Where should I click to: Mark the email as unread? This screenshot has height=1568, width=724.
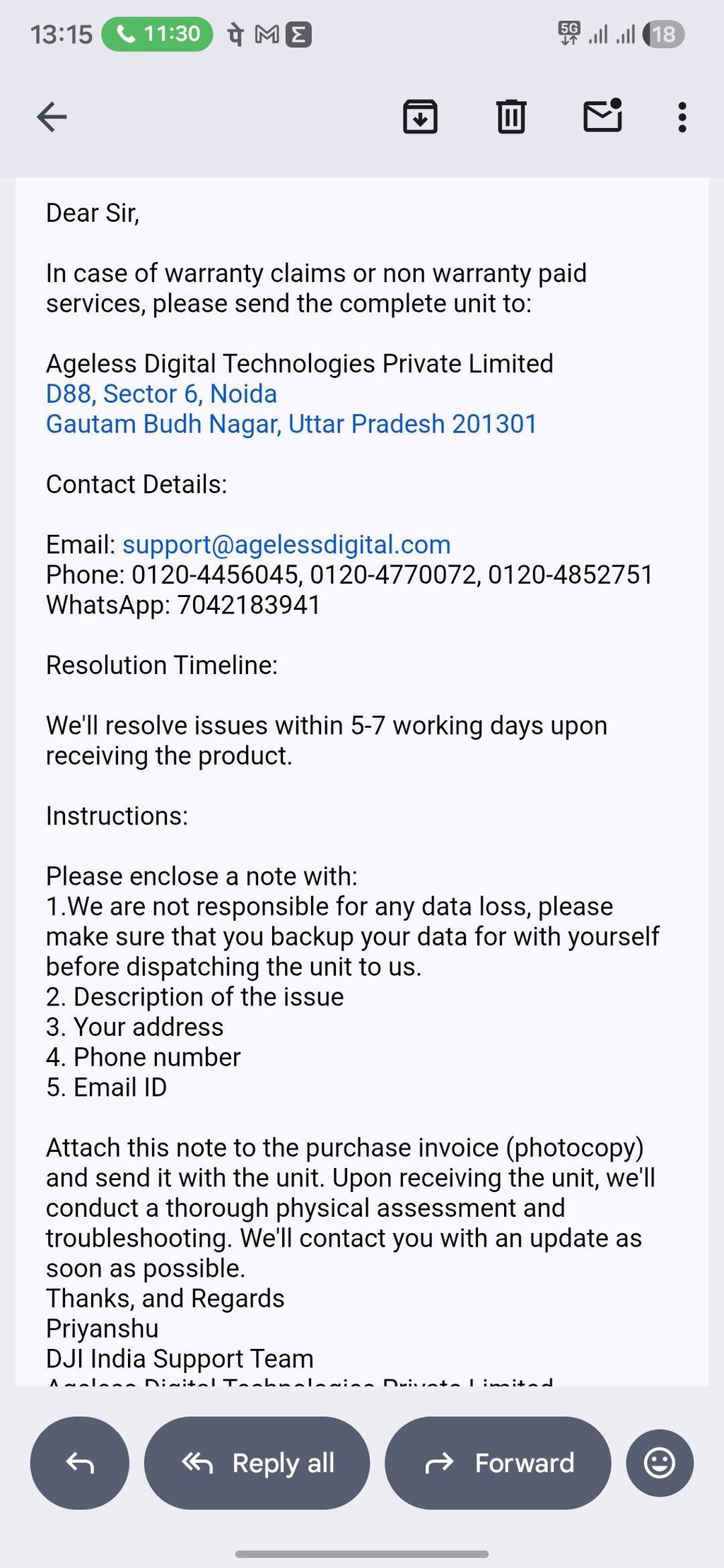click(x=603, y=116)
